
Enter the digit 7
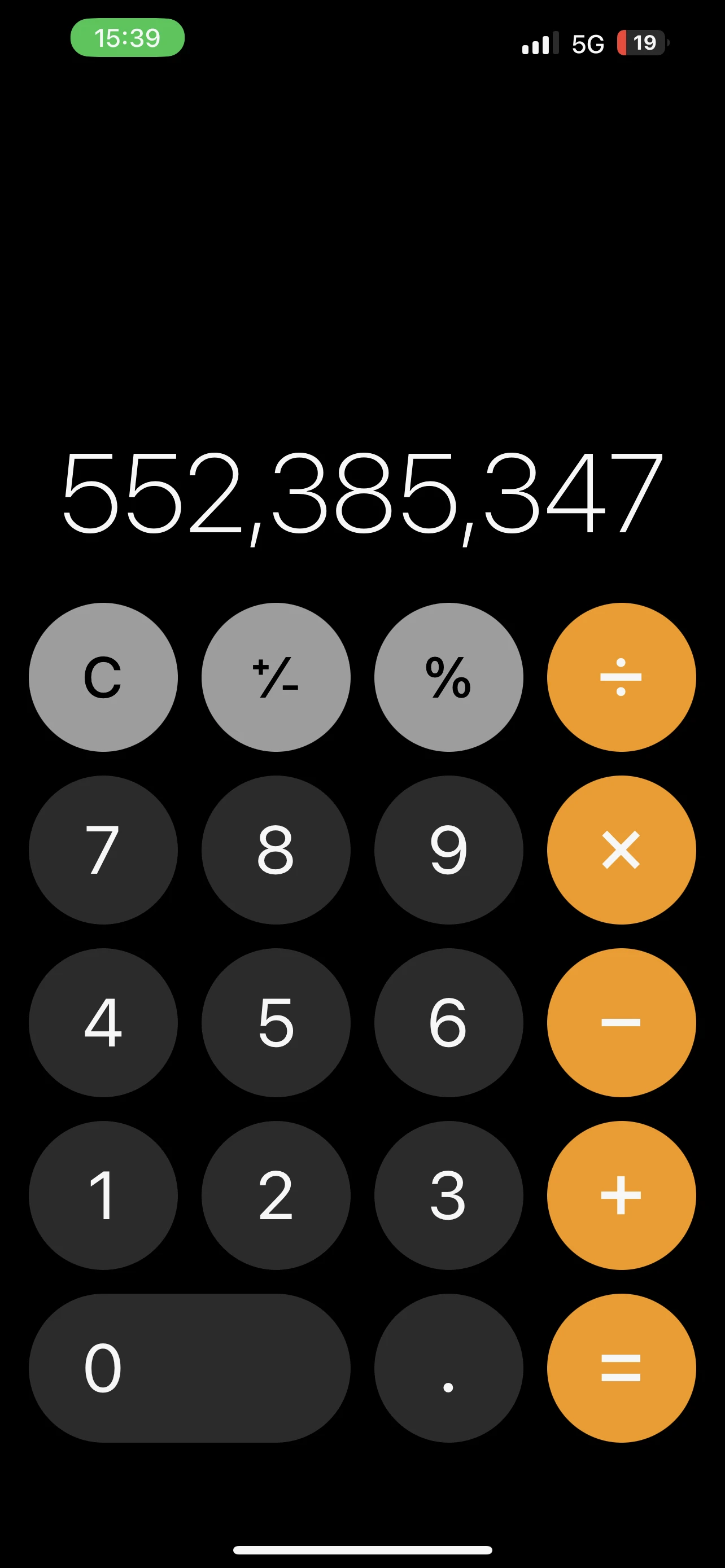103,849
